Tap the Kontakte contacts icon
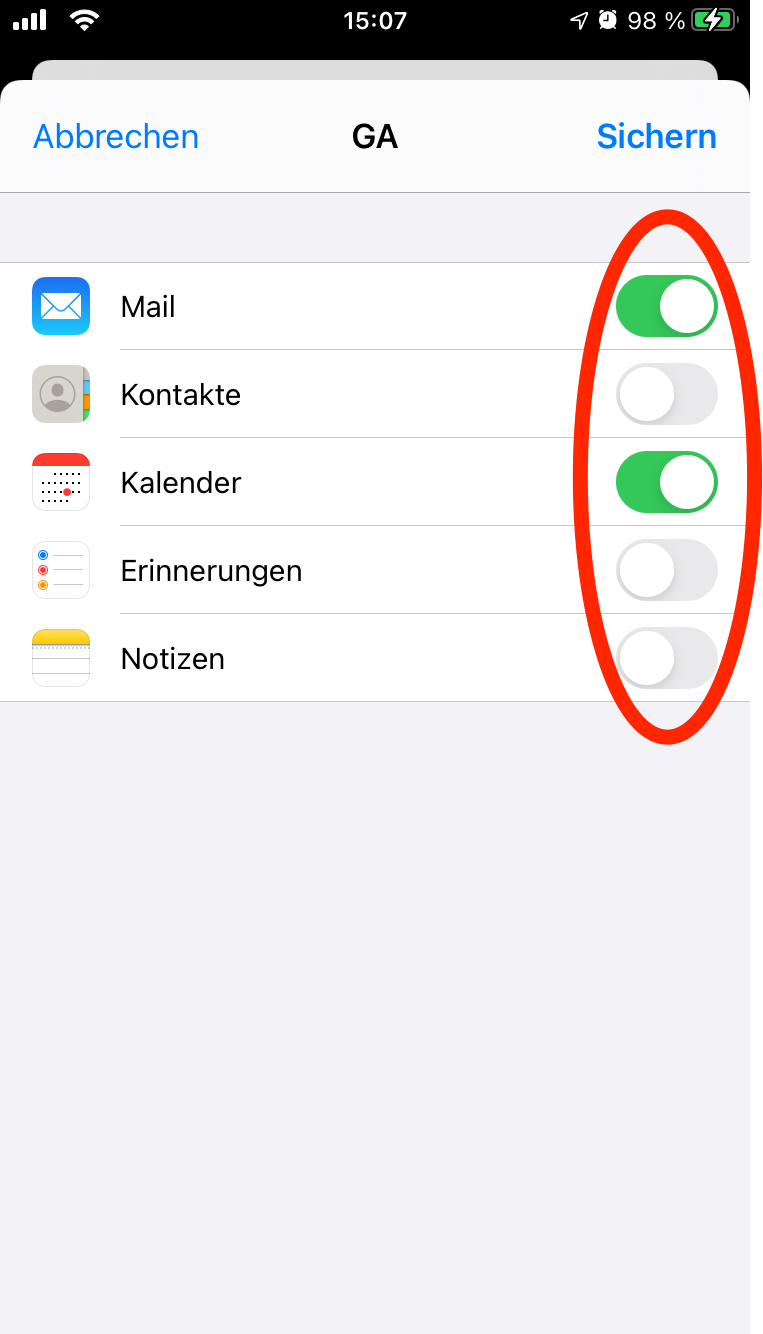 60,394
